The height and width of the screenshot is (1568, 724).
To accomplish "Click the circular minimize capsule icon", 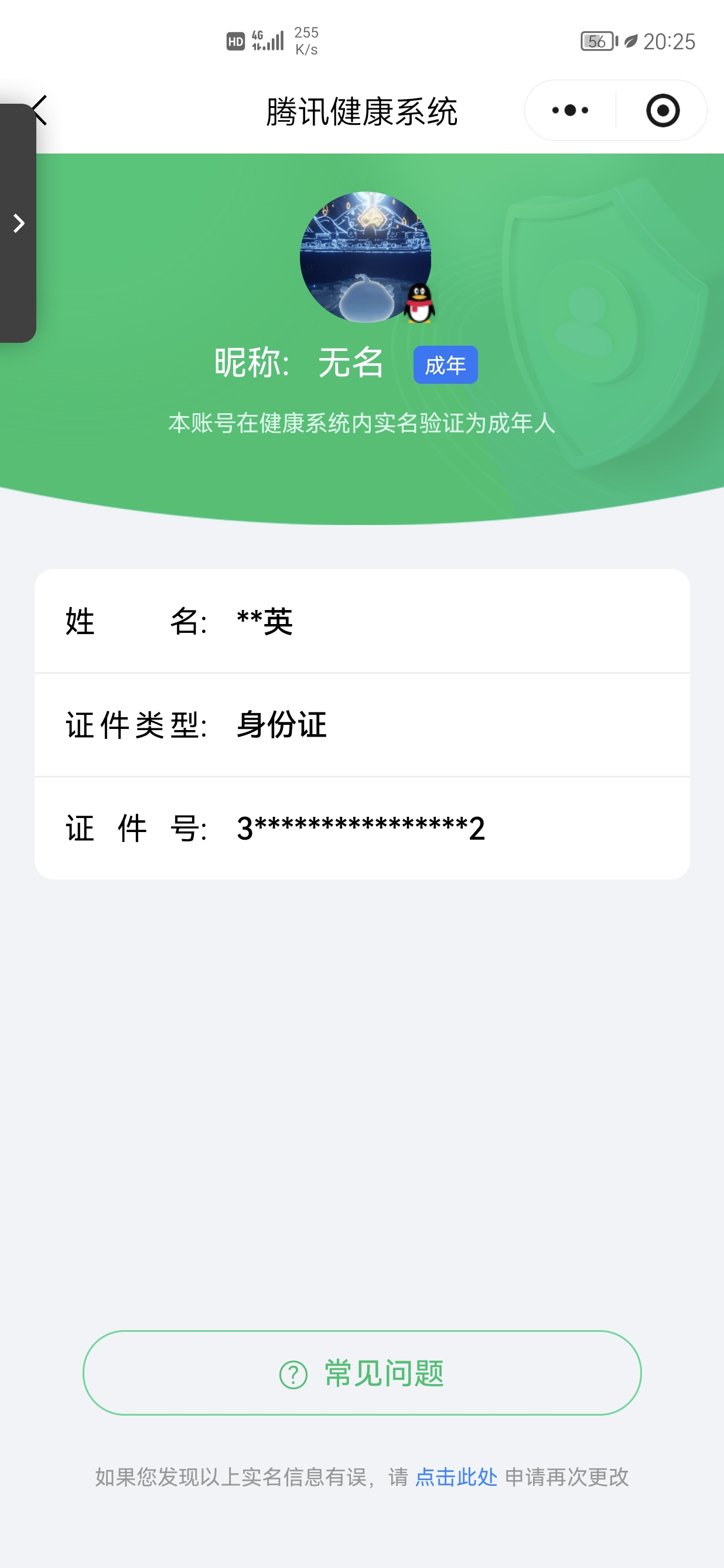I will pyautogui.click(x=663, y=110).
